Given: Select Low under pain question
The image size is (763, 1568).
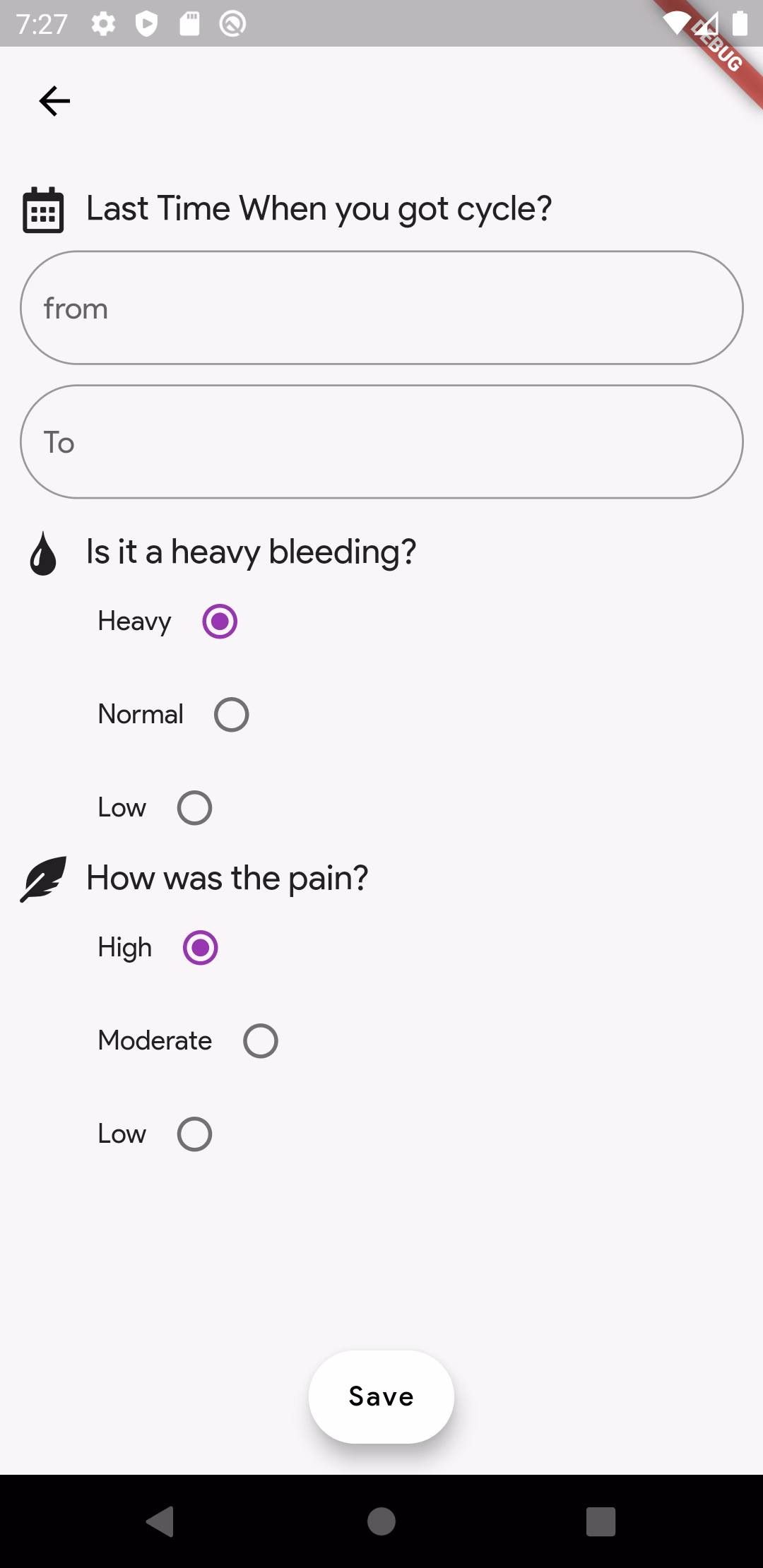Looking at the screenshot, I should [x=195, y=1134].
